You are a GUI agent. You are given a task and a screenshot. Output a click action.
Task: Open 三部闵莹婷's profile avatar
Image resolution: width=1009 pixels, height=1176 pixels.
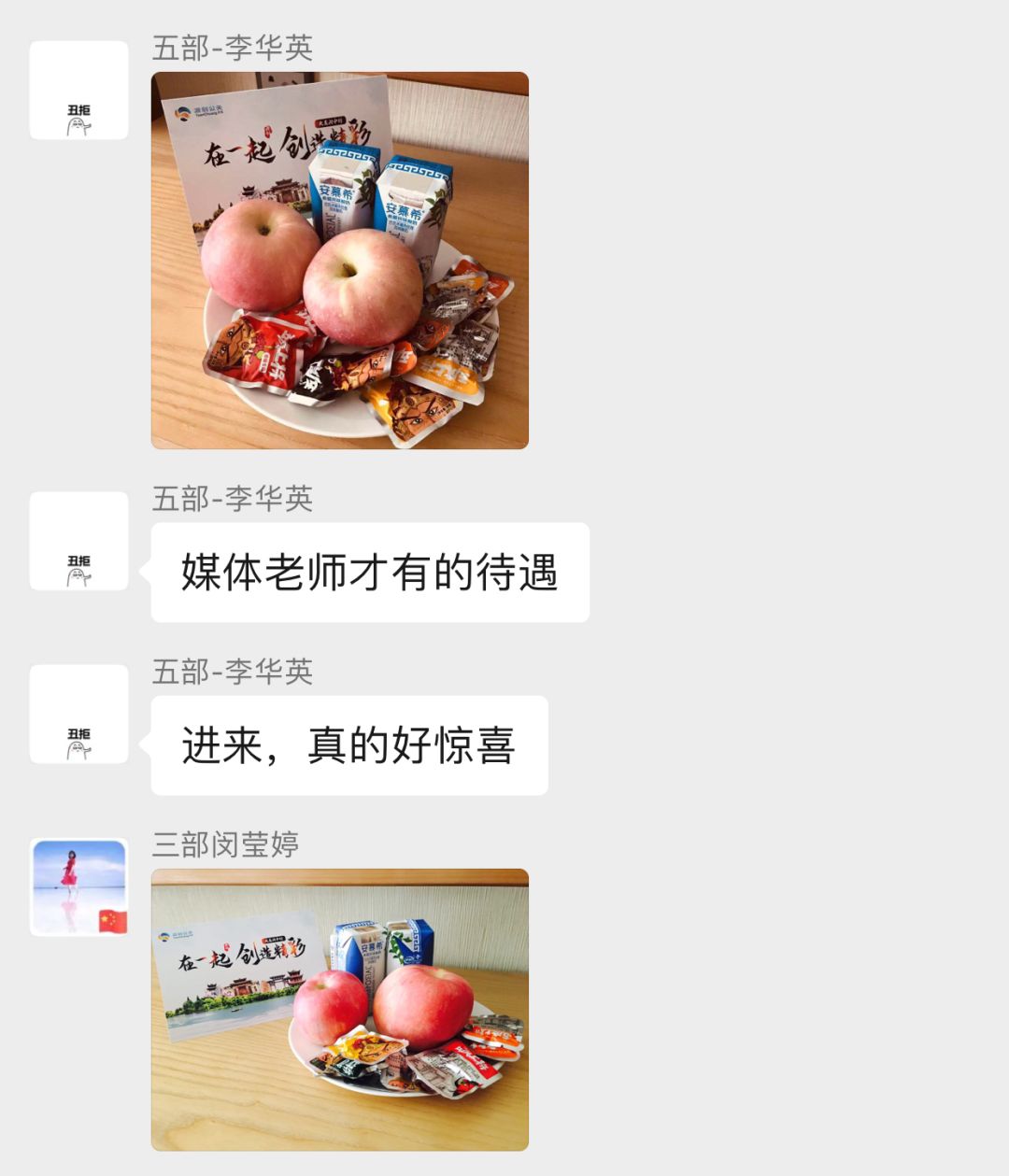[78, 886]
